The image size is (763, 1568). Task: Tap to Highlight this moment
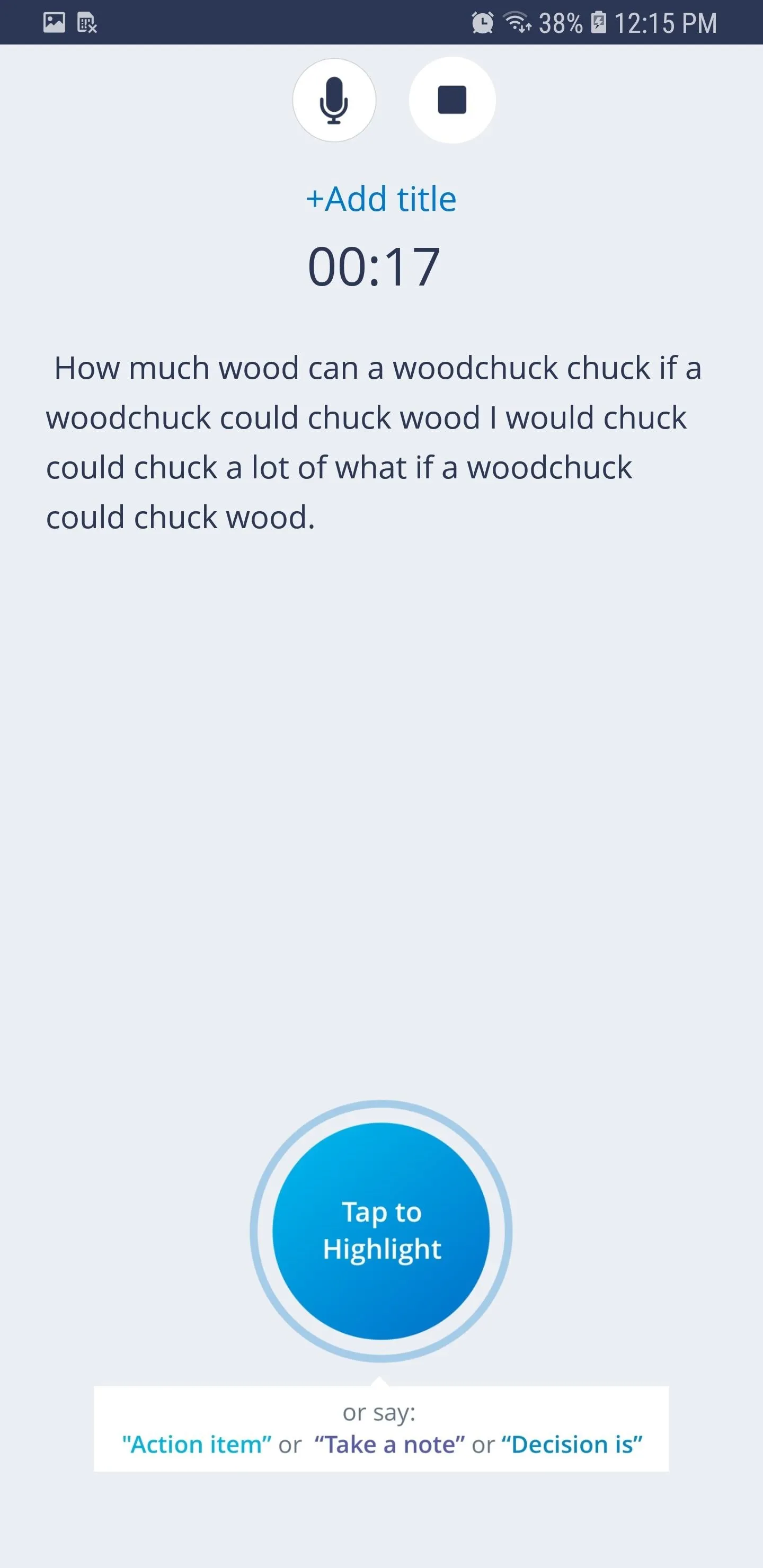point(381,1231)
